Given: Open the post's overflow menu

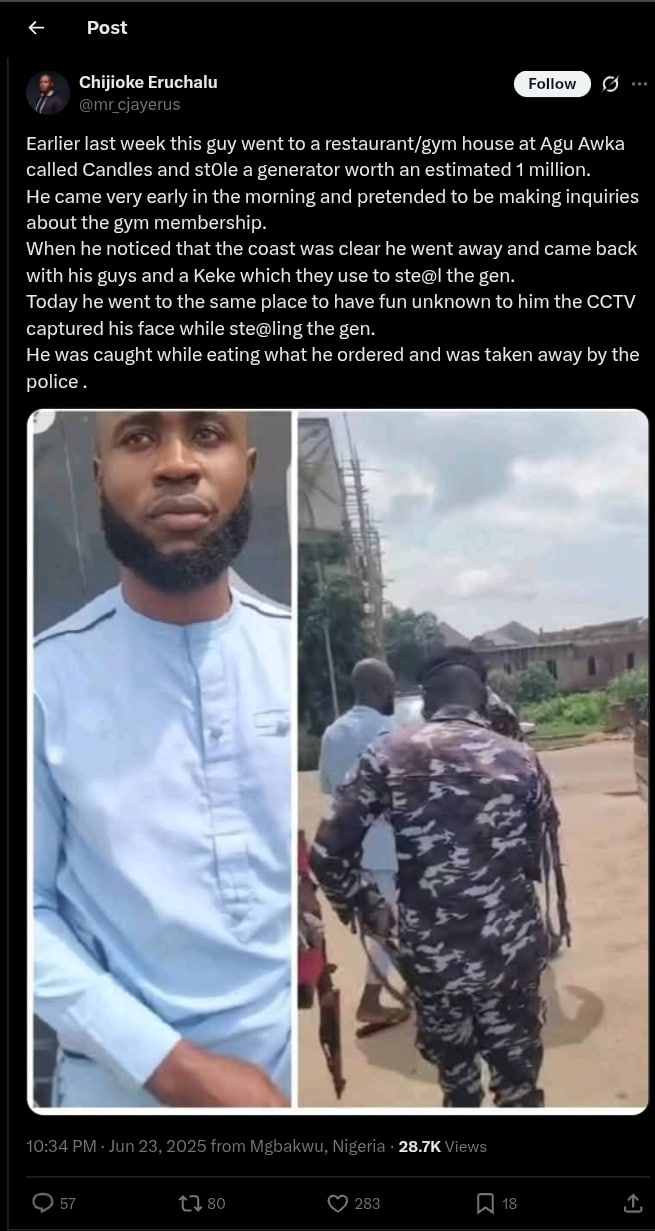Looking at the screenshot, I should click(x=640, y=84).
